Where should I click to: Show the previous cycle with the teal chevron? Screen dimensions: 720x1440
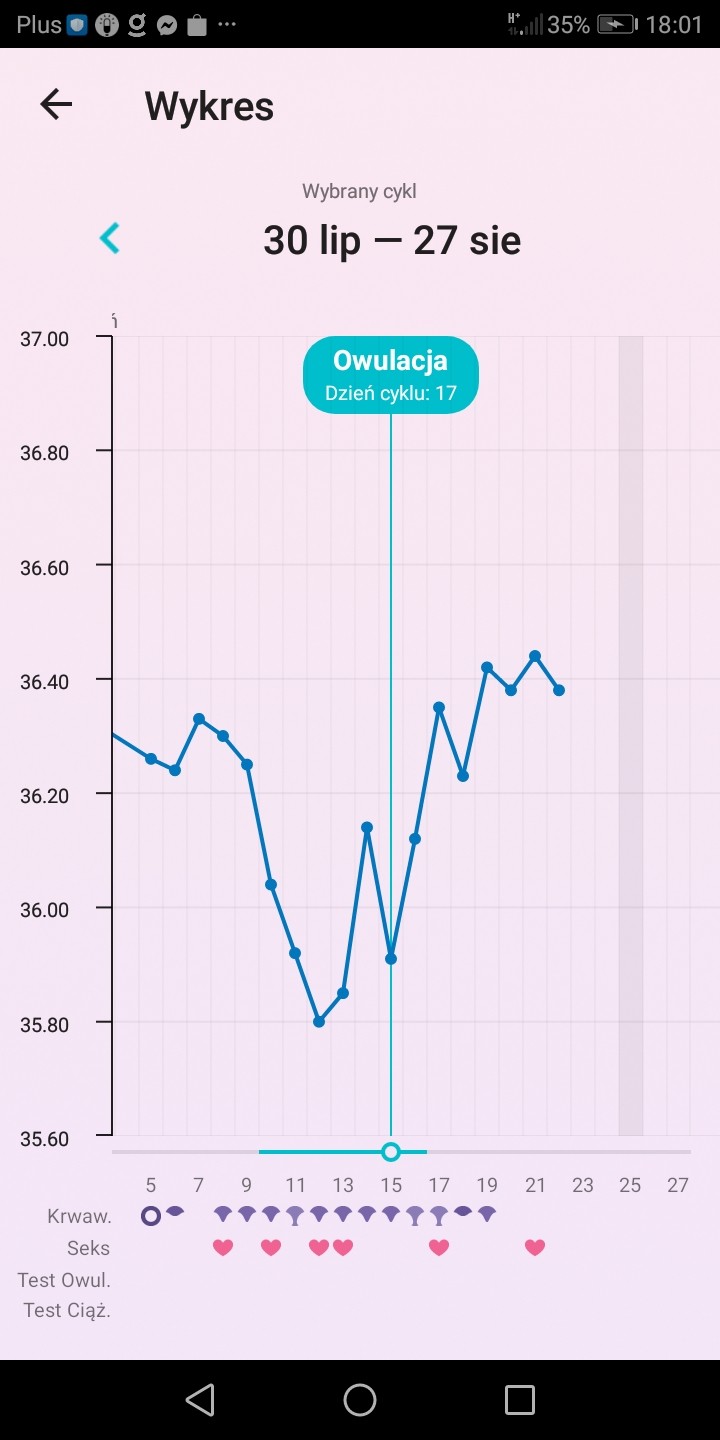(x=110, y=238)
